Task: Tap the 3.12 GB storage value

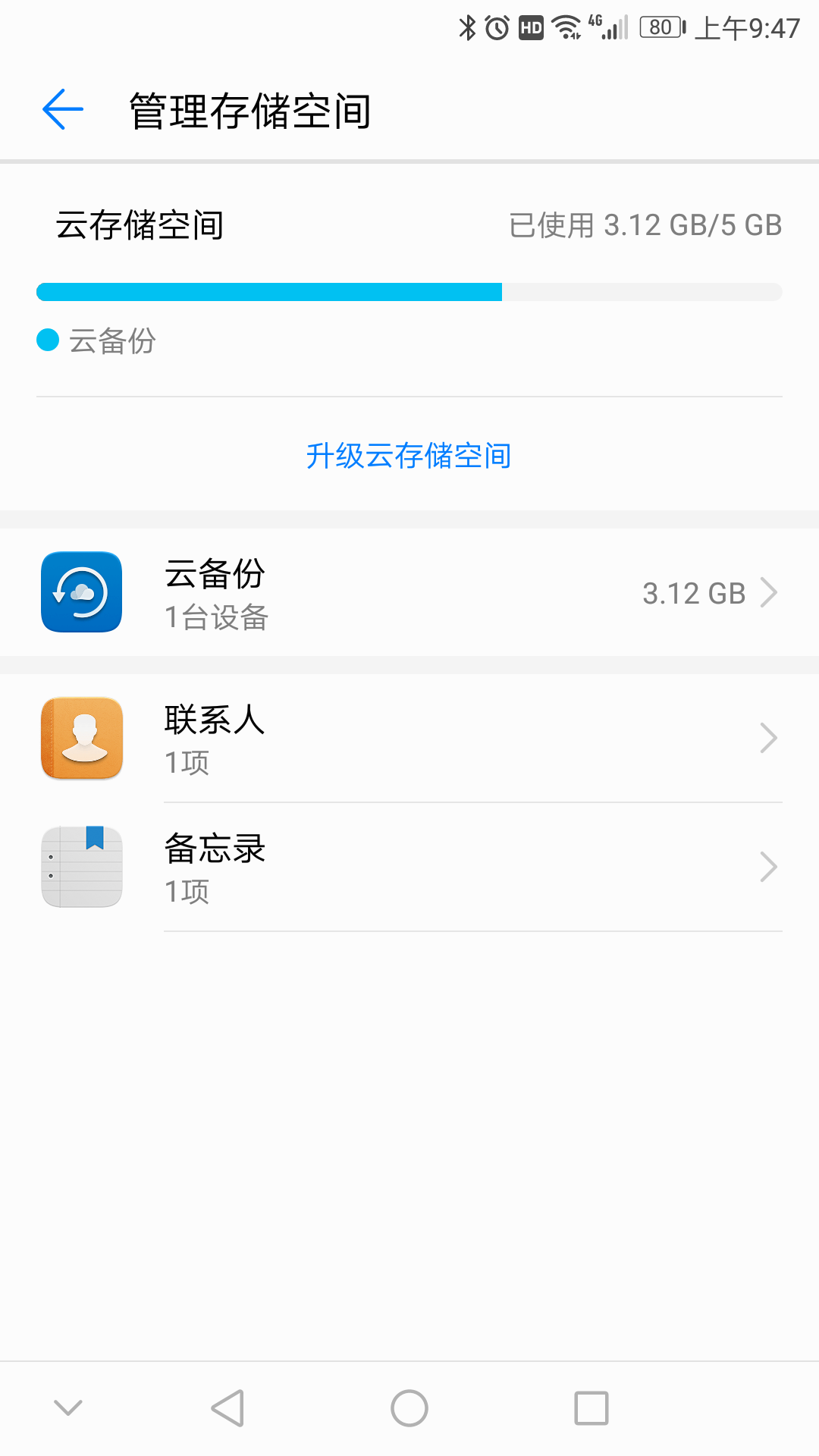Action: 693,592
